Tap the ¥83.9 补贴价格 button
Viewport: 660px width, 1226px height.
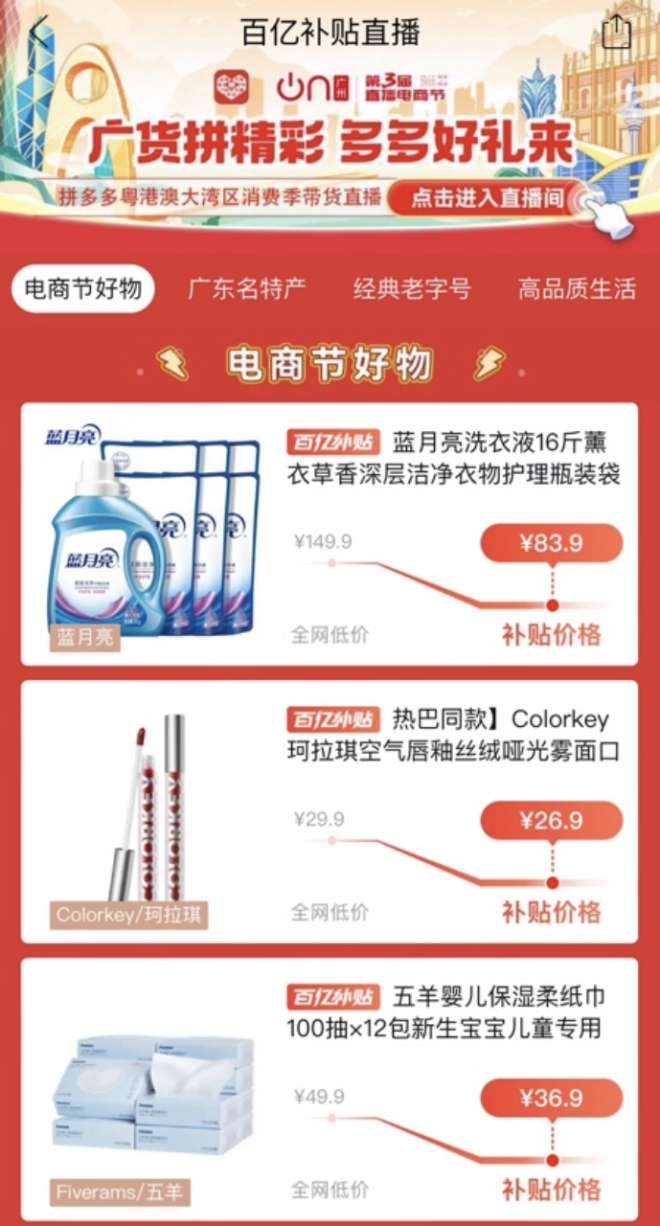pos(551,543)
